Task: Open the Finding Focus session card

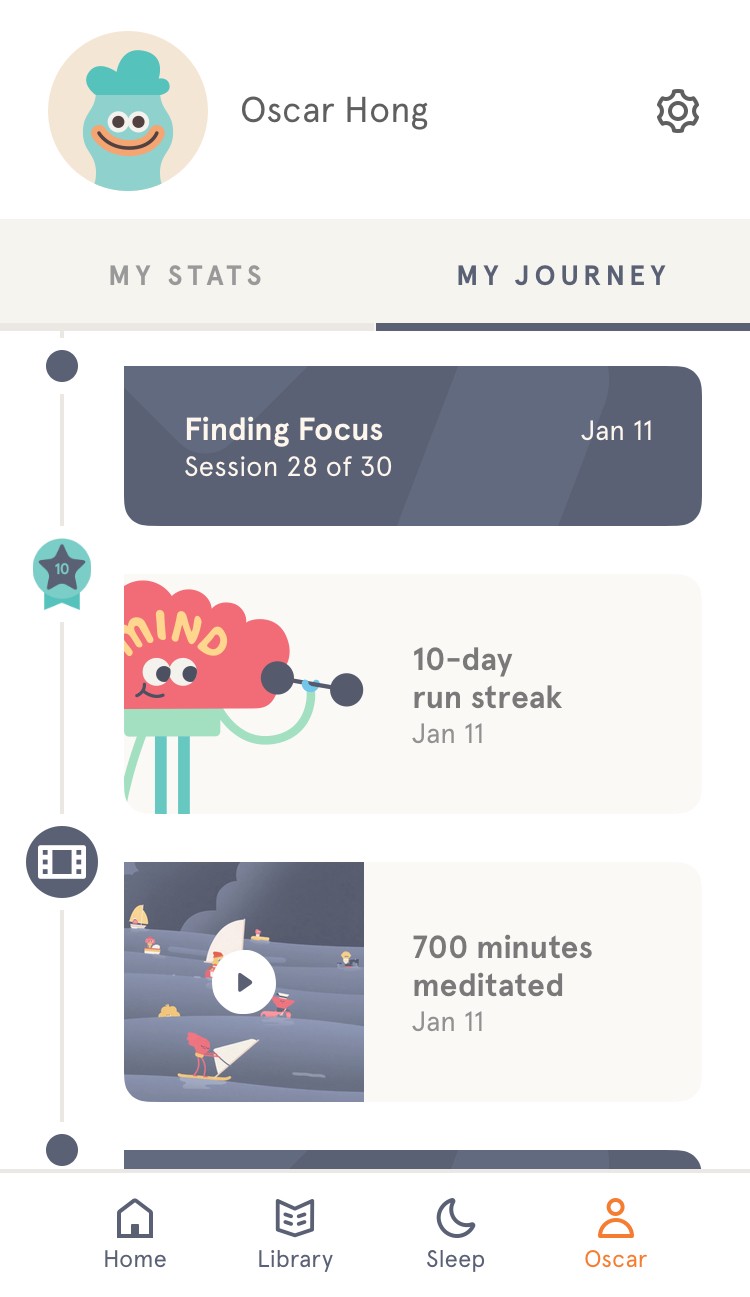Action: [412, 446]
